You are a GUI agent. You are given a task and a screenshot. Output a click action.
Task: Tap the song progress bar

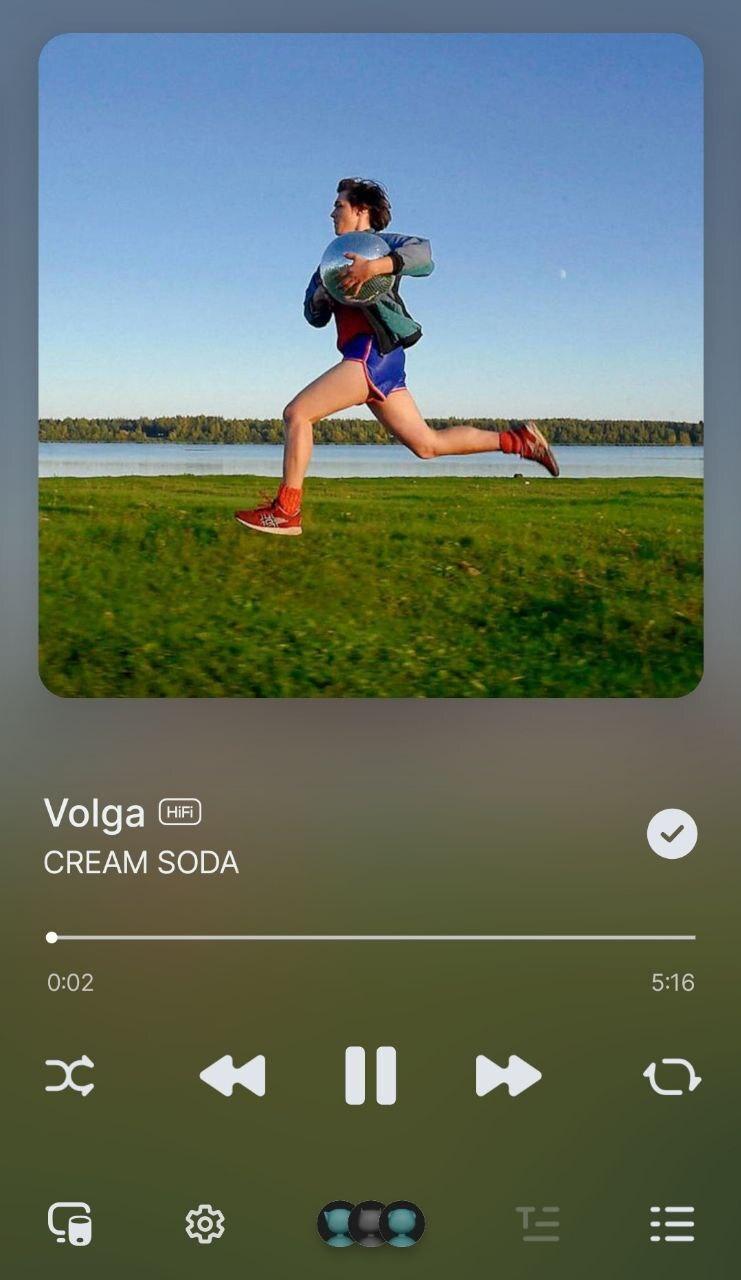click(372, 938)
